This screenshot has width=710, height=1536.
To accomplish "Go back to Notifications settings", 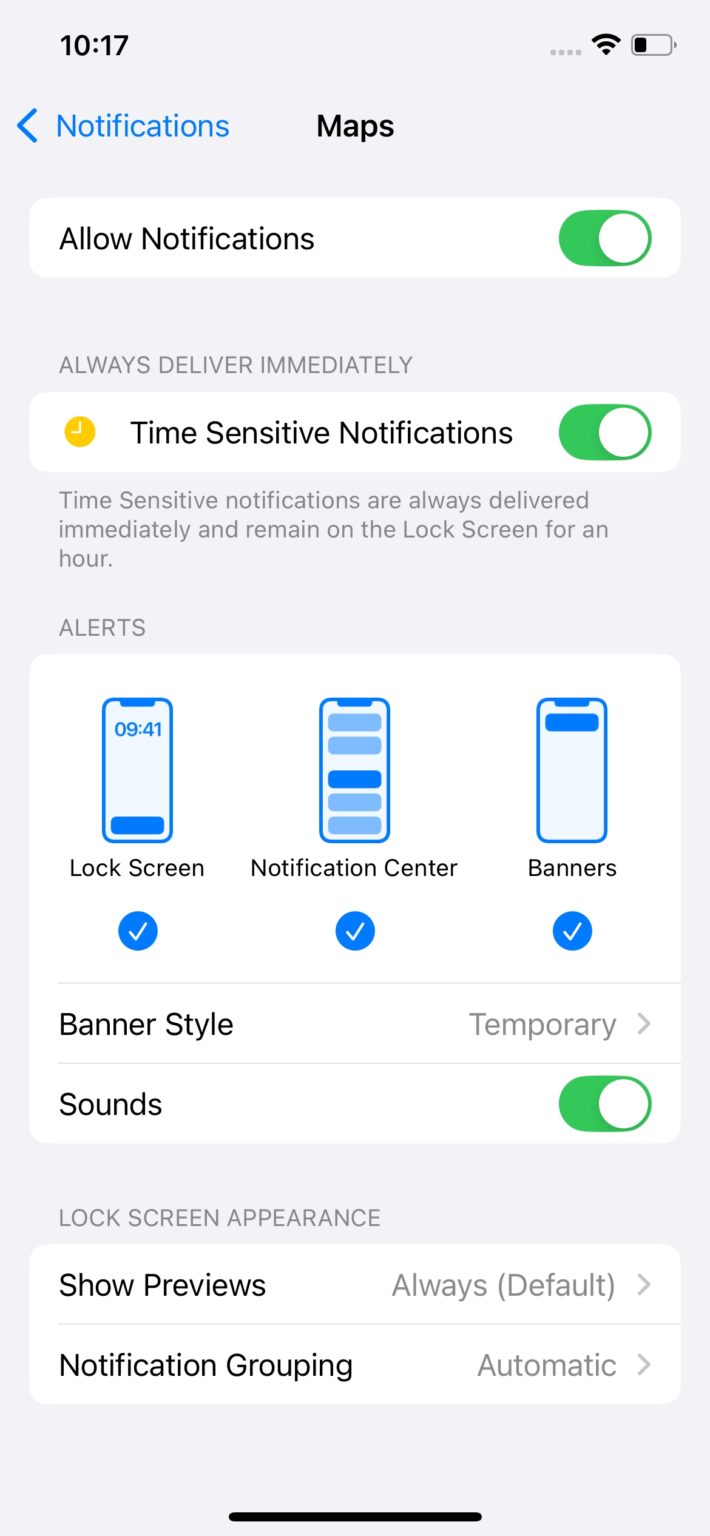I will pos(124,126).
